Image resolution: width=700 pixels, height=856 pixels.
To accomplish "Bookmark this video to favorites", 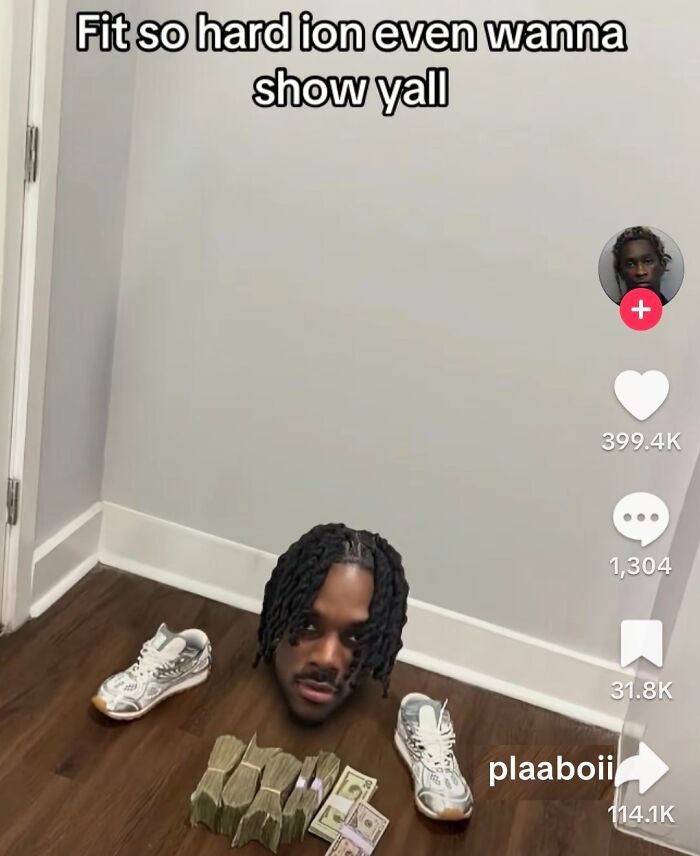I will 640,644.
